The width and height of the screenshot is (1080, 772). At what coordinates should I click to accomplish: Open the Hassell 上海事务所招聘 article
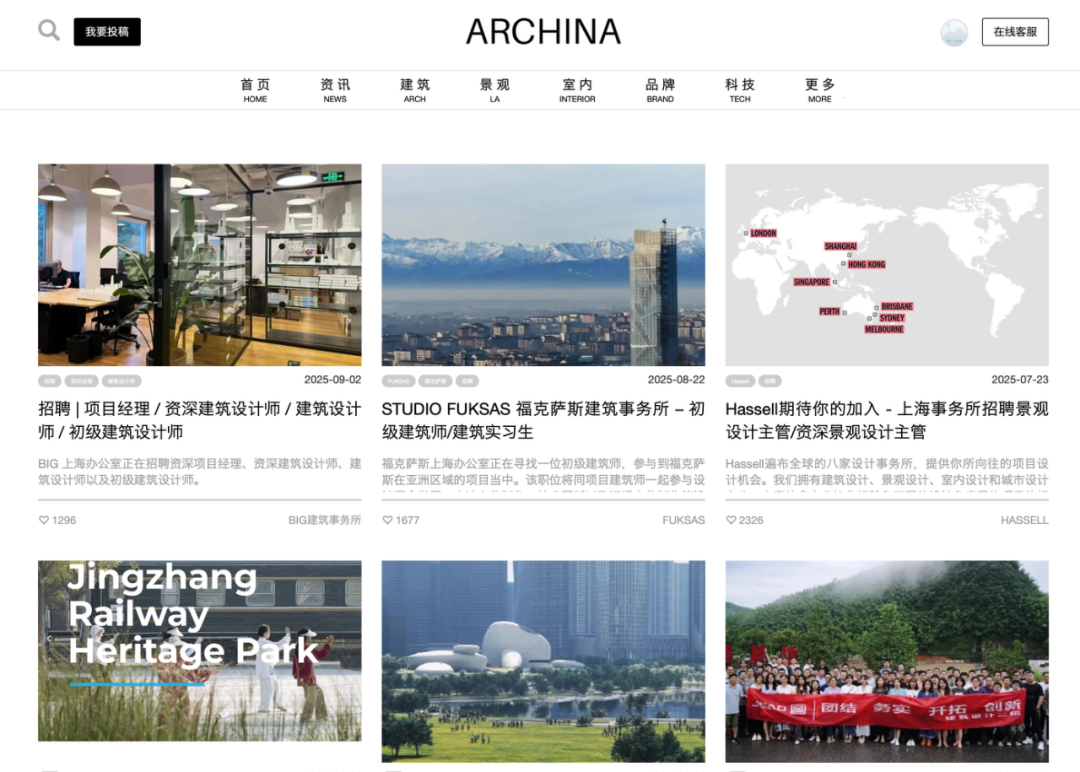886,420
